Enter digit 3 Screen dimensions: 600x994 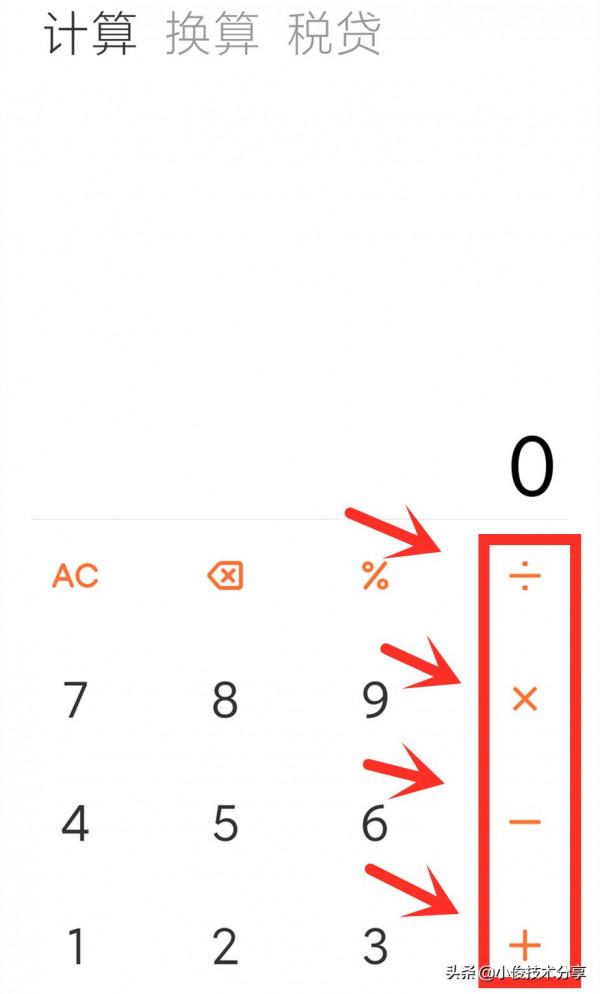click(x=375, y=945)
